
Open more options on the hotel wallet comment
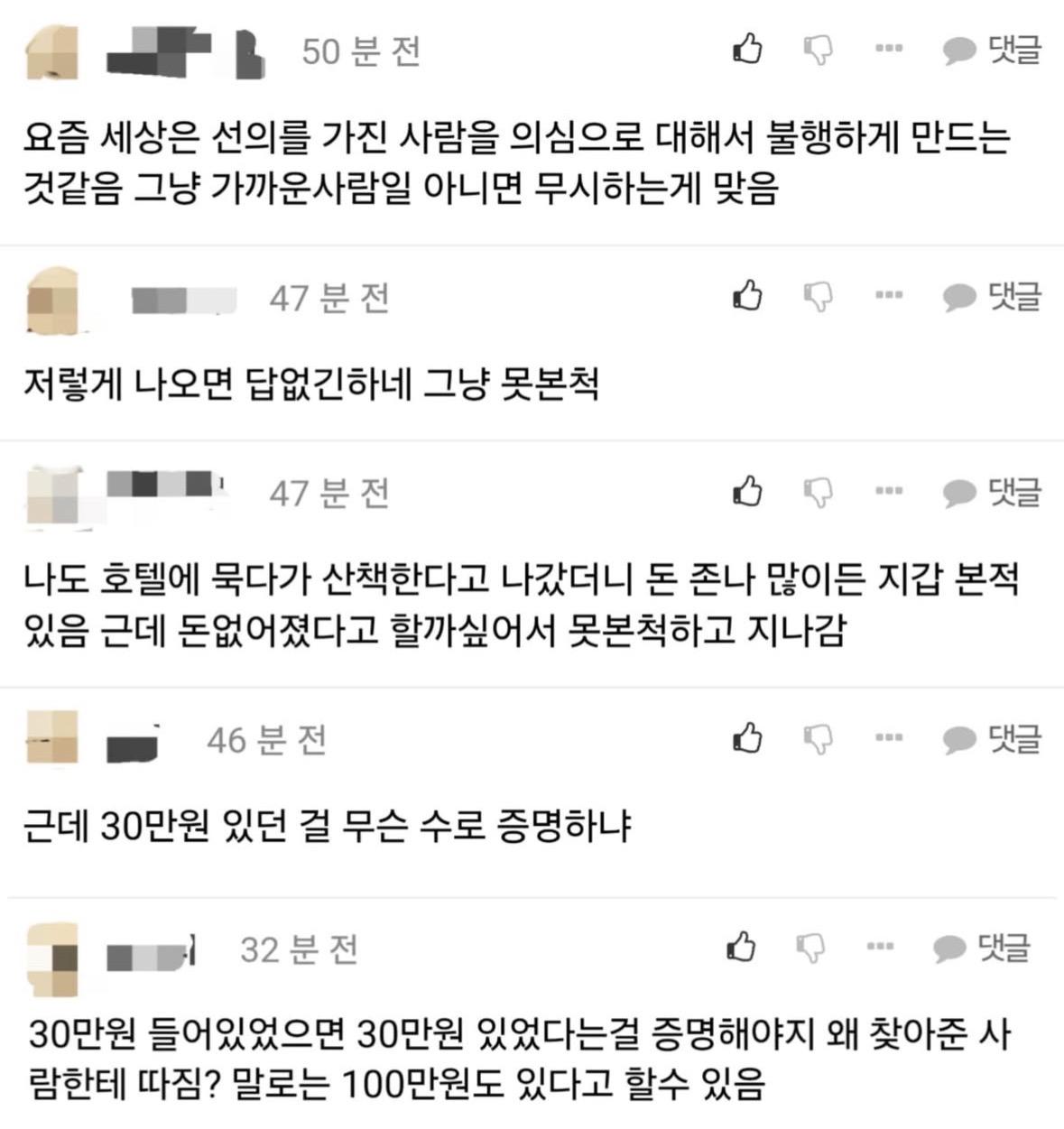tap(889, 491)
